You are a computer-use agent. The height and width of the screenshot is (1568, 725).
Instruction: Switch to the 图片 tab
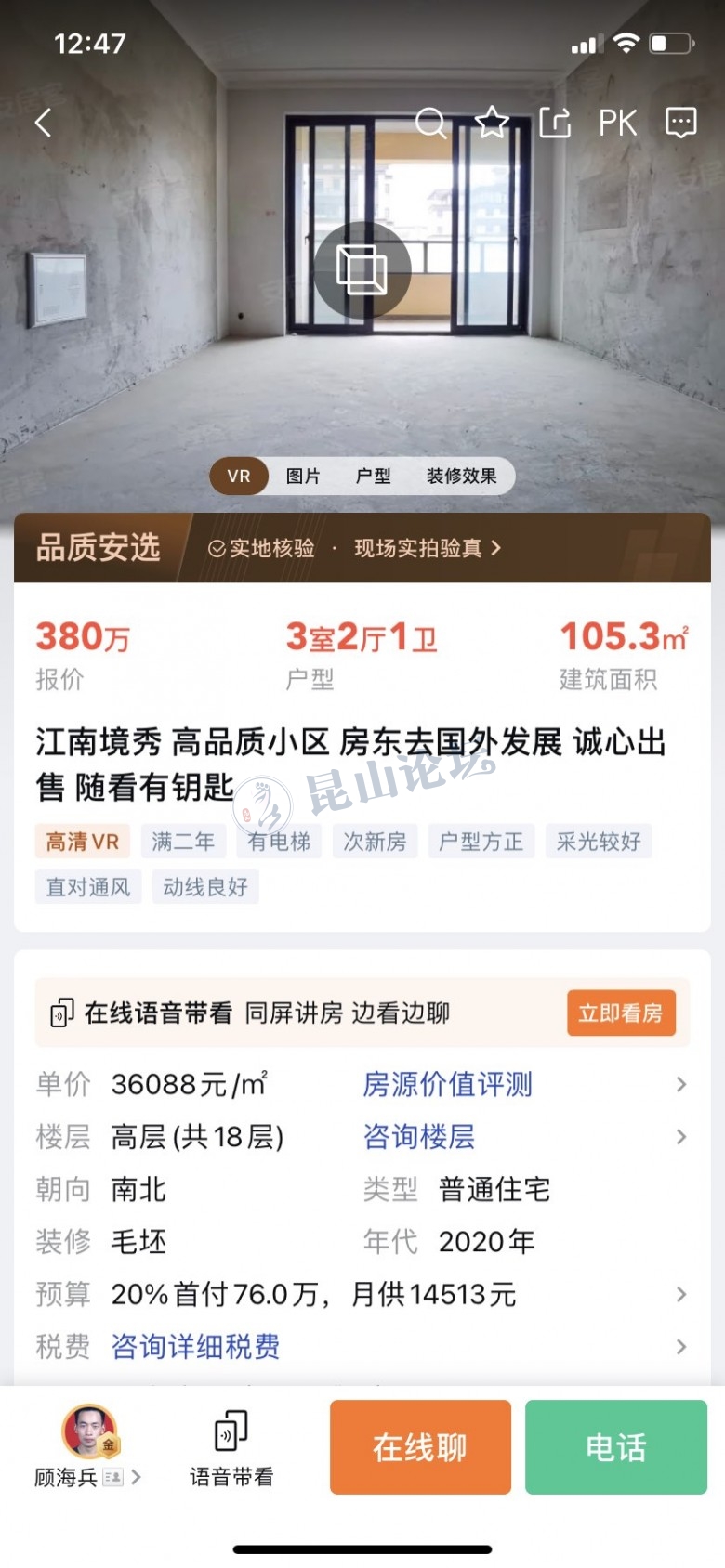pyautogui.click(x=303, y=477)
